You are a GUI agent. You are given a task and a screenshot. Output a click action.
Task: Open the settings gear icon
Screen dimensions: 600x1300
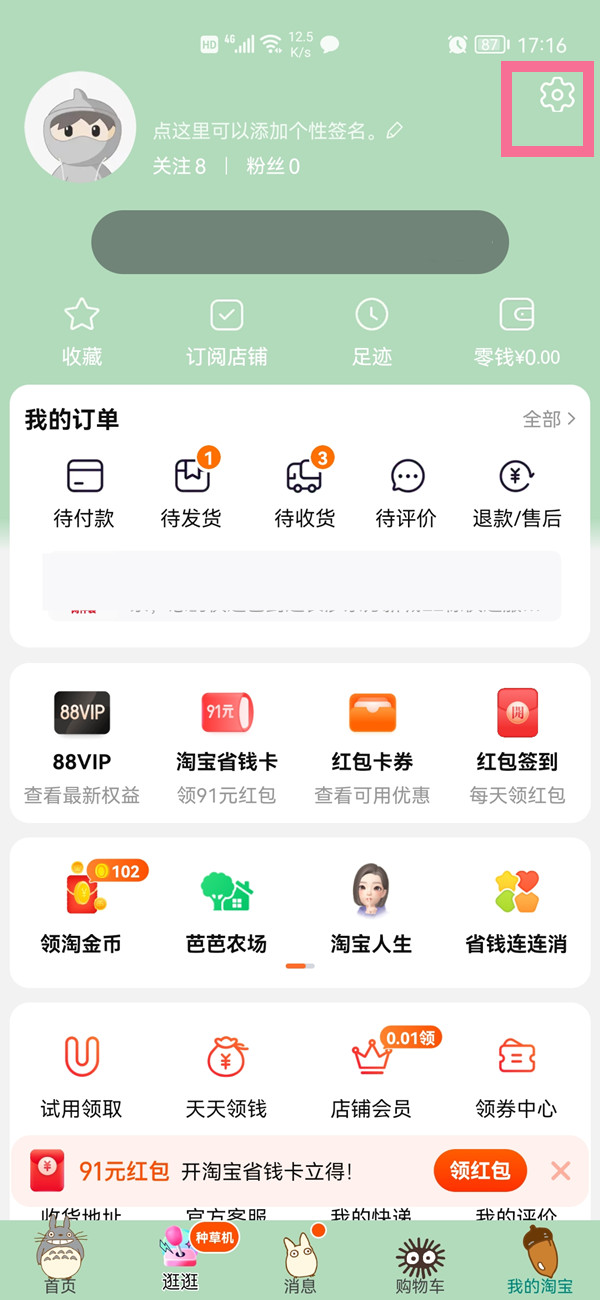(x=556, y=96)
